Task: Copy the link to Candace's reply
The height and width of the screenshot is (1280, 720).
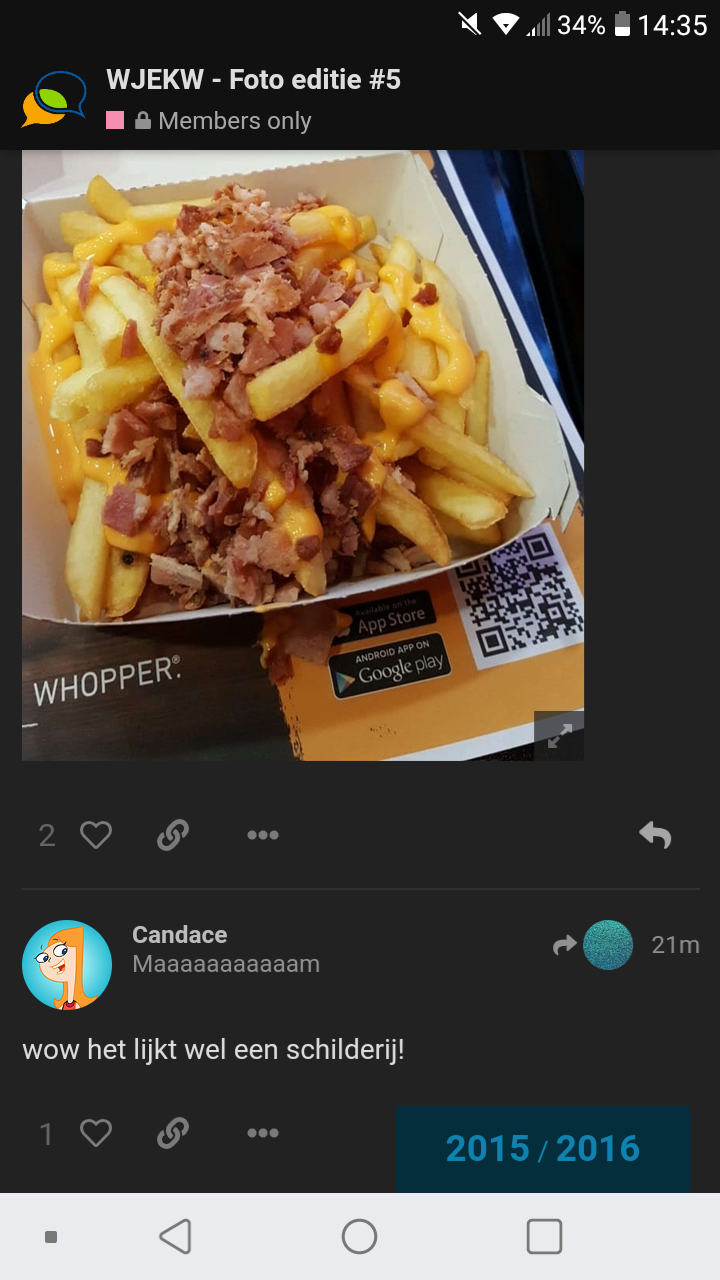Action: pos(173,1133)
